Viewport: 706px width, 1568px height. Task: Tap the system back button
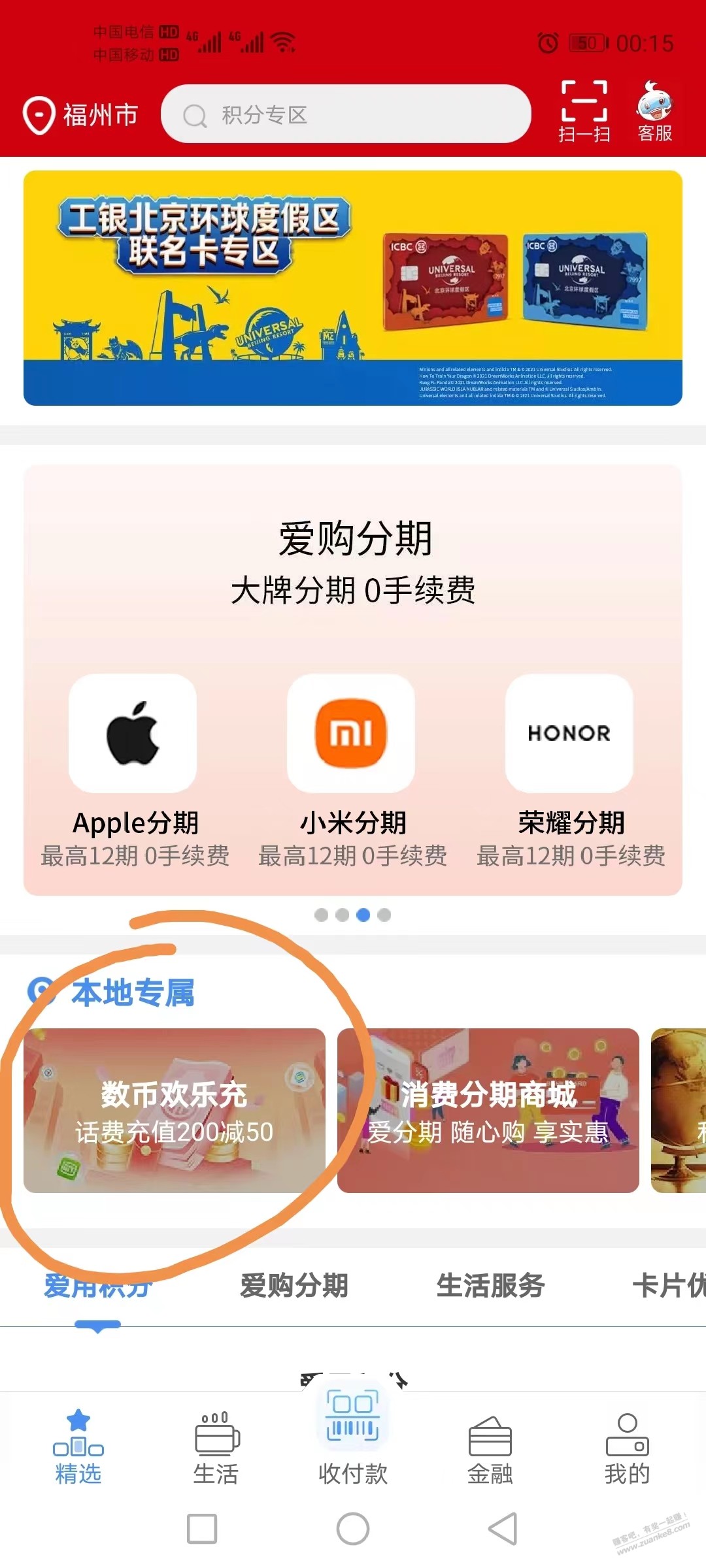click(x=503, y=1529)
